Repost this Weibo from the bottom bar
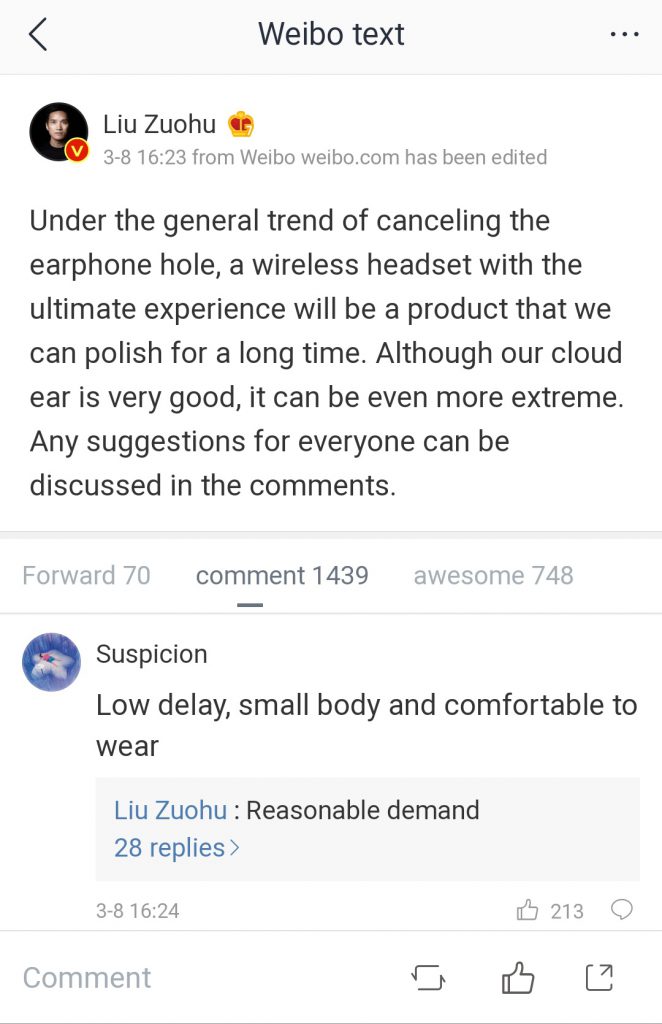 428,977
